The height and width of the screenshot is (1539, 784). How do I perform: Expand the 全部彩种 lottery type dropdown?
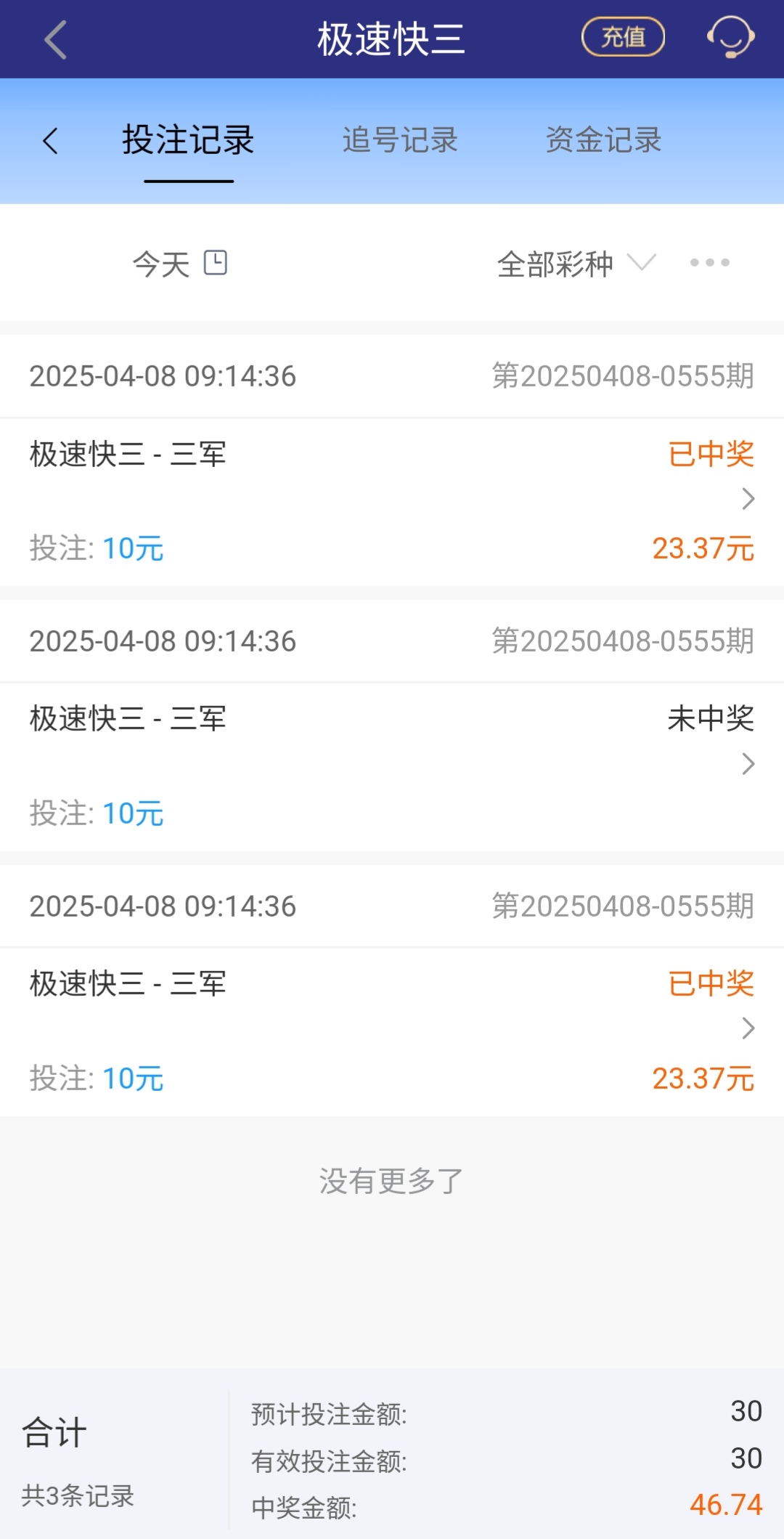[x=576, y=263]
